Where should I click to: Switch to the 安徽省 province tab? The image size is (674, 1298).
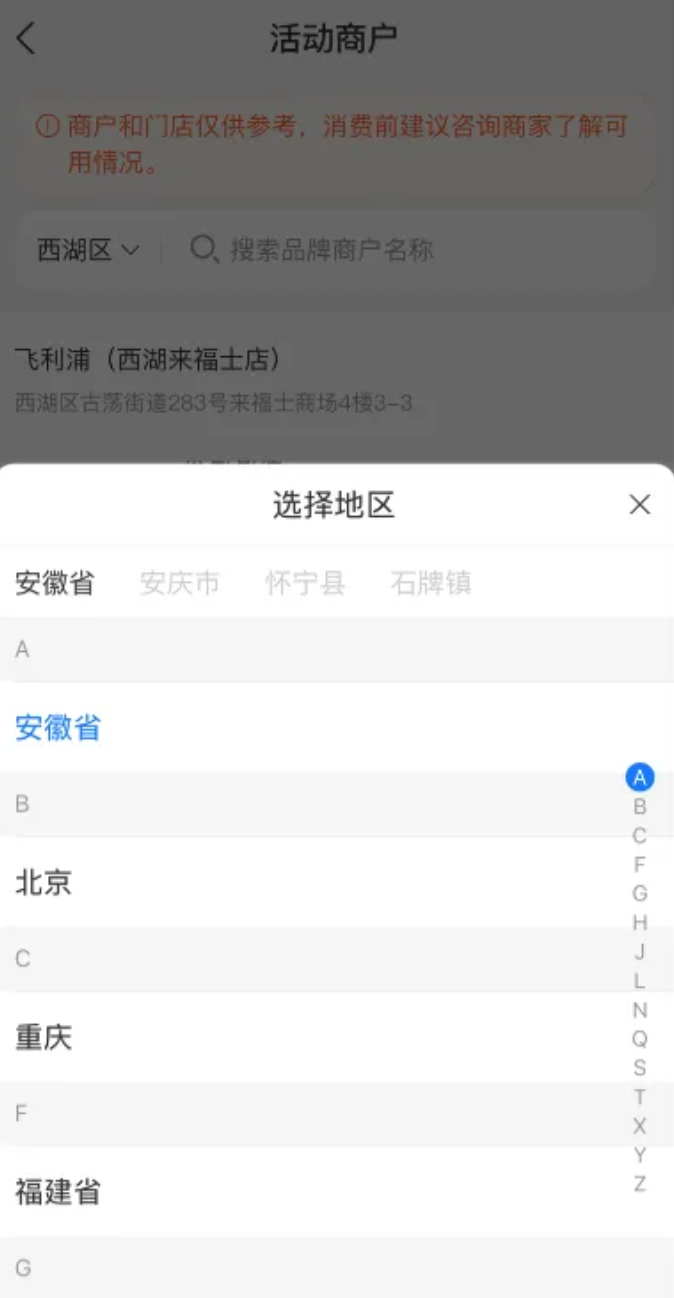55,583
